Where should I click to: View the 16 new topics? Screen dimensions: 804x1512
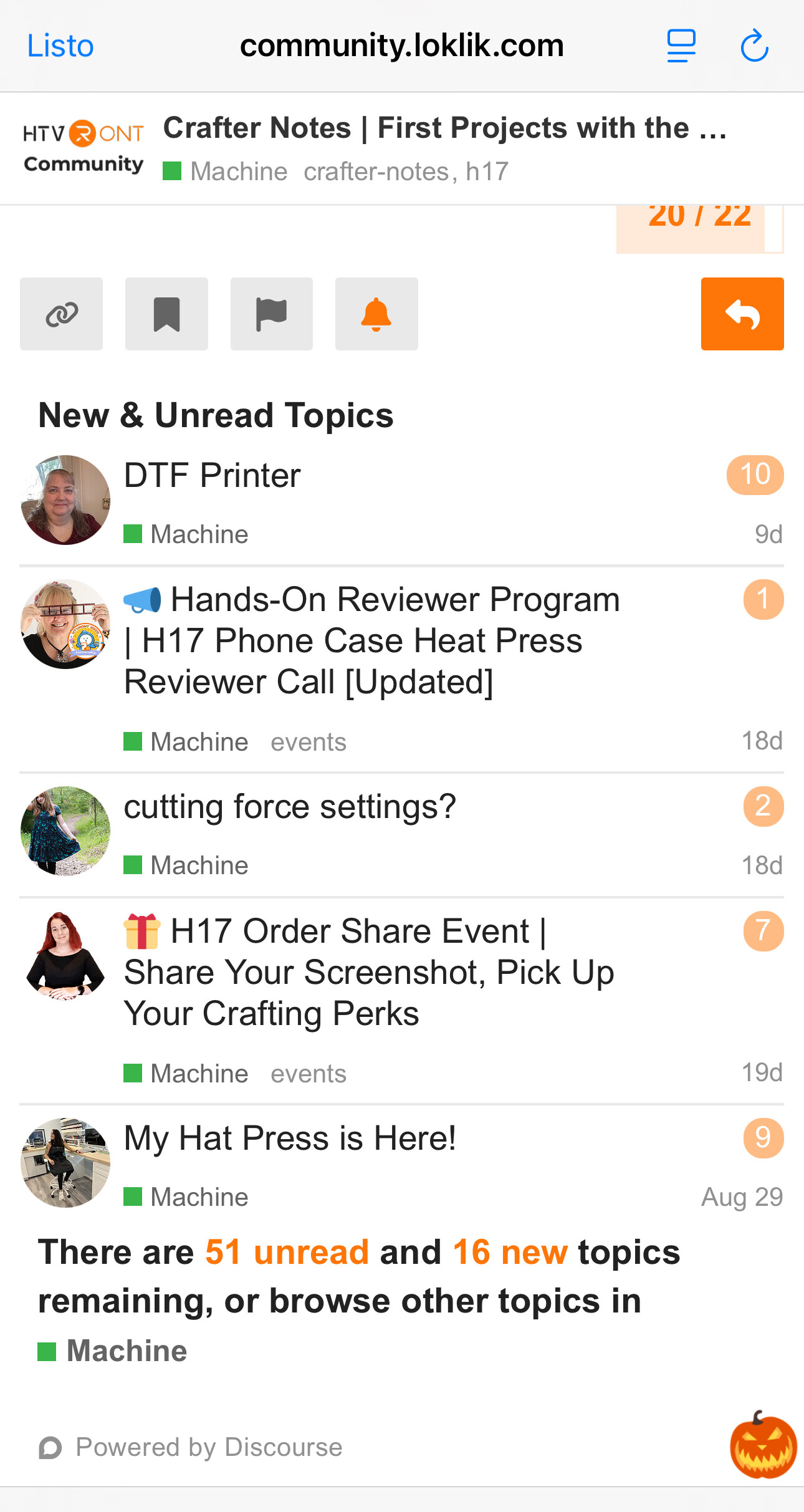[510, 1252]
